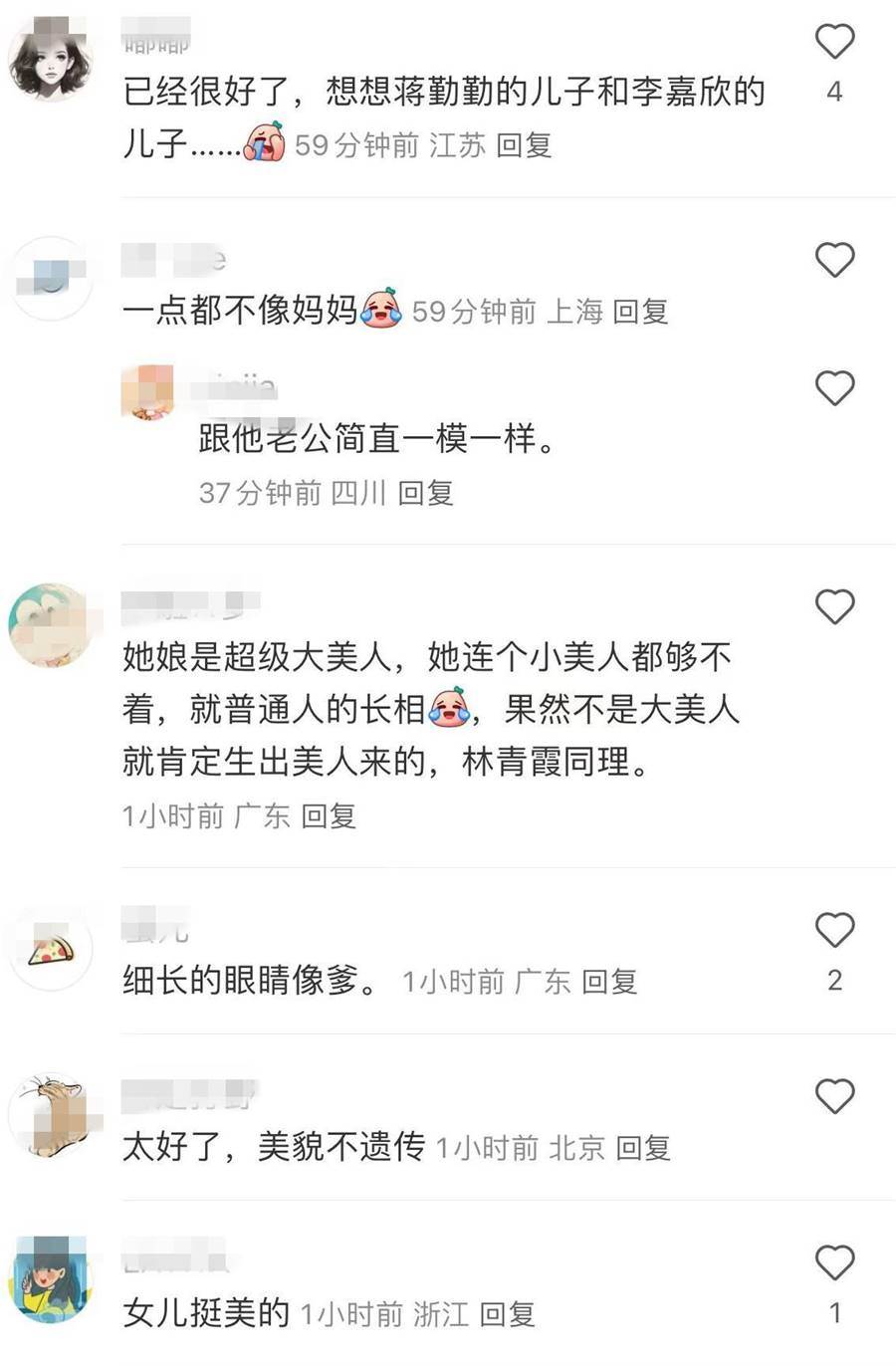896x1366 pixels.
Task: Like the comment 女儿挺美的
Action: [834, 1262]
